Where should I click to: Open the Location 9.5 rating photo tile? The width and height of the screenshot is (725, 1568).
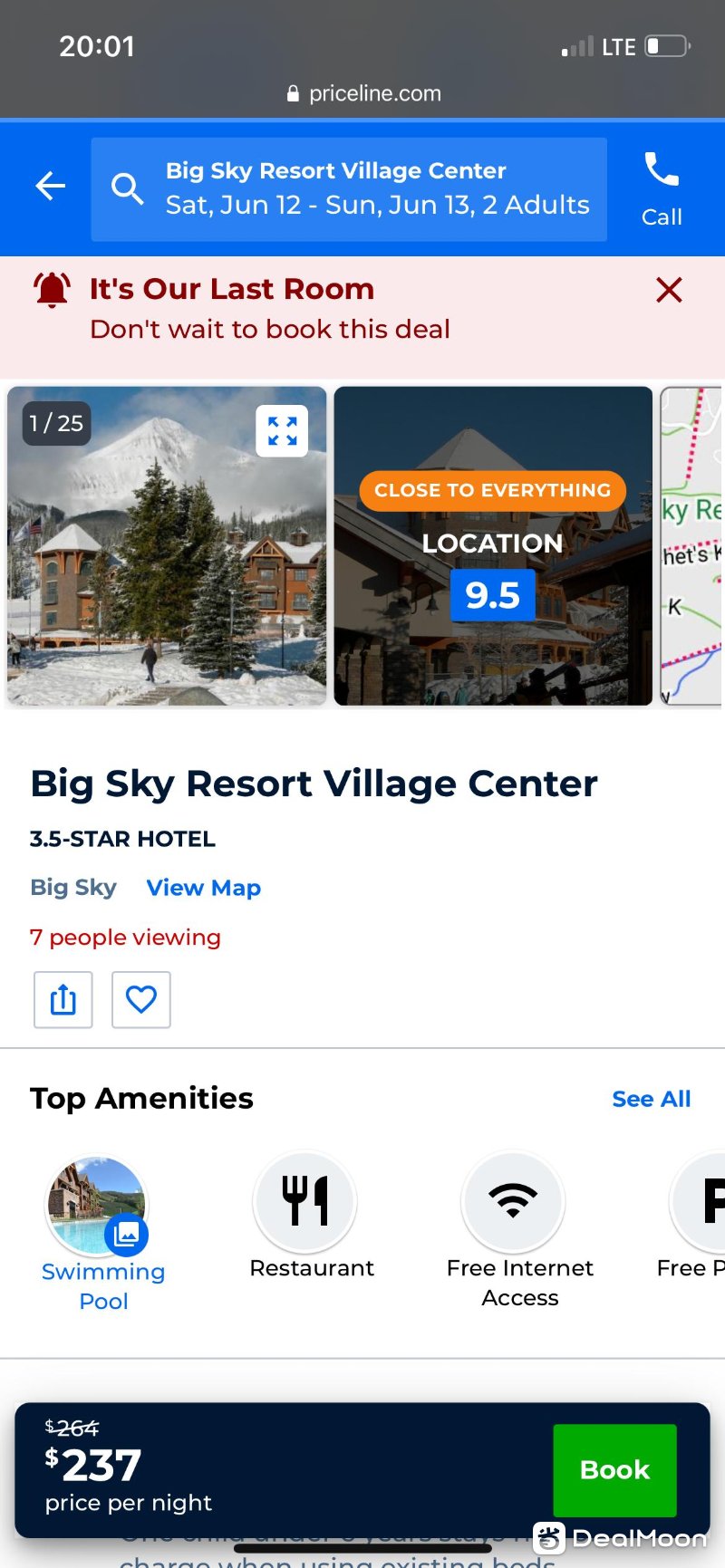(x=493, y=545)
